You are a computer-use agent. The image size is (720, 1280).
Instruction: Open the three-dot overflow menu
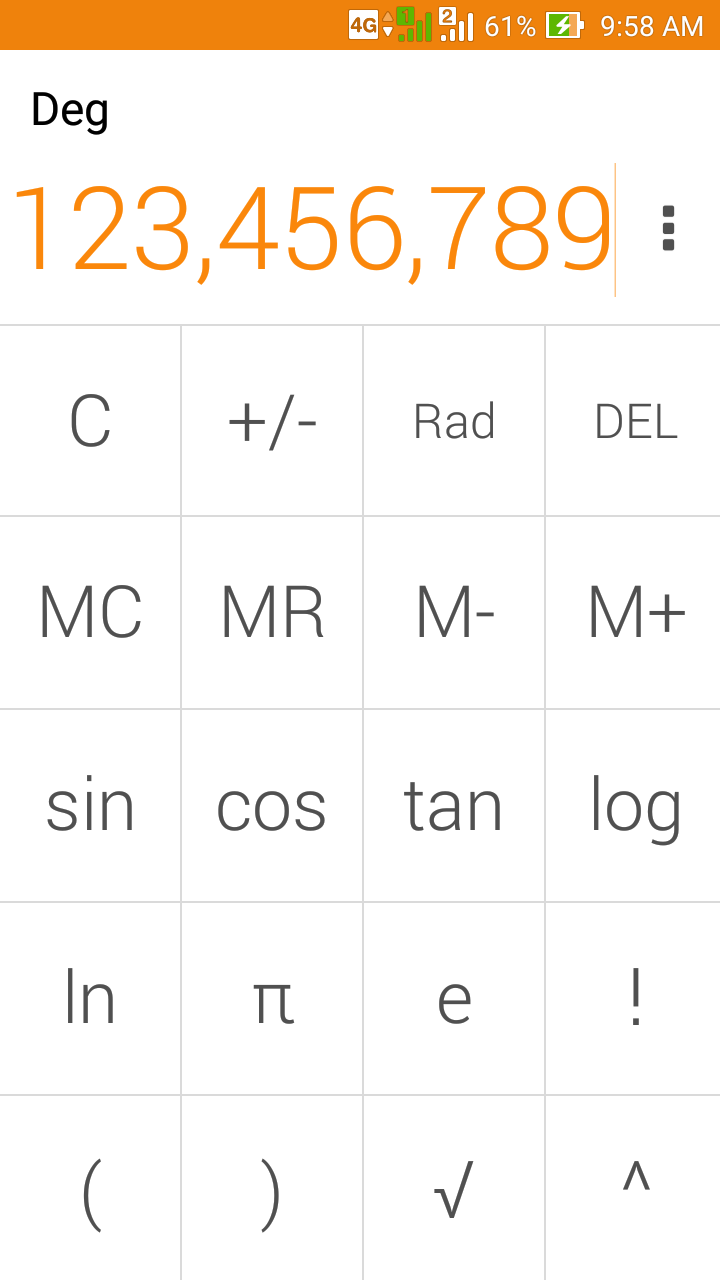tap(668, 228)
